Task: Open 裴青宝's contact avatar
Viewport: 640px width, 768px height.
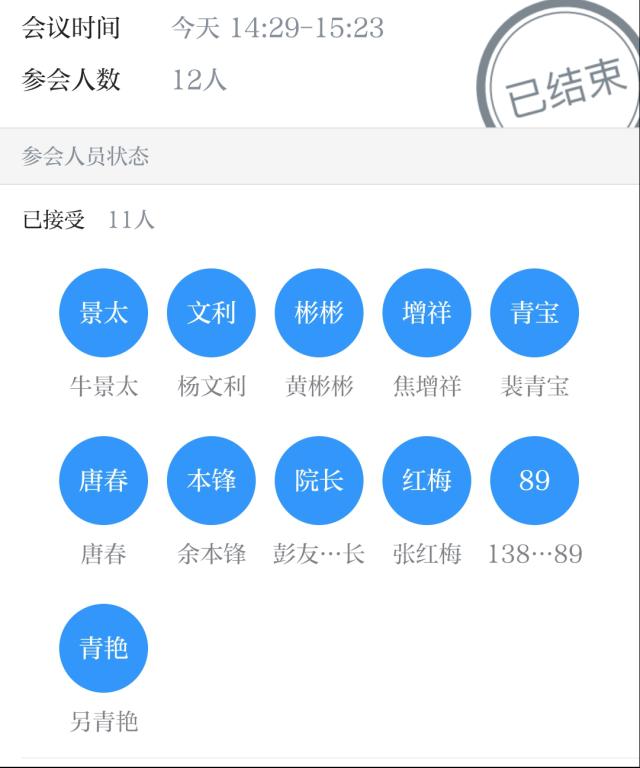Action: tap(535, 313)
